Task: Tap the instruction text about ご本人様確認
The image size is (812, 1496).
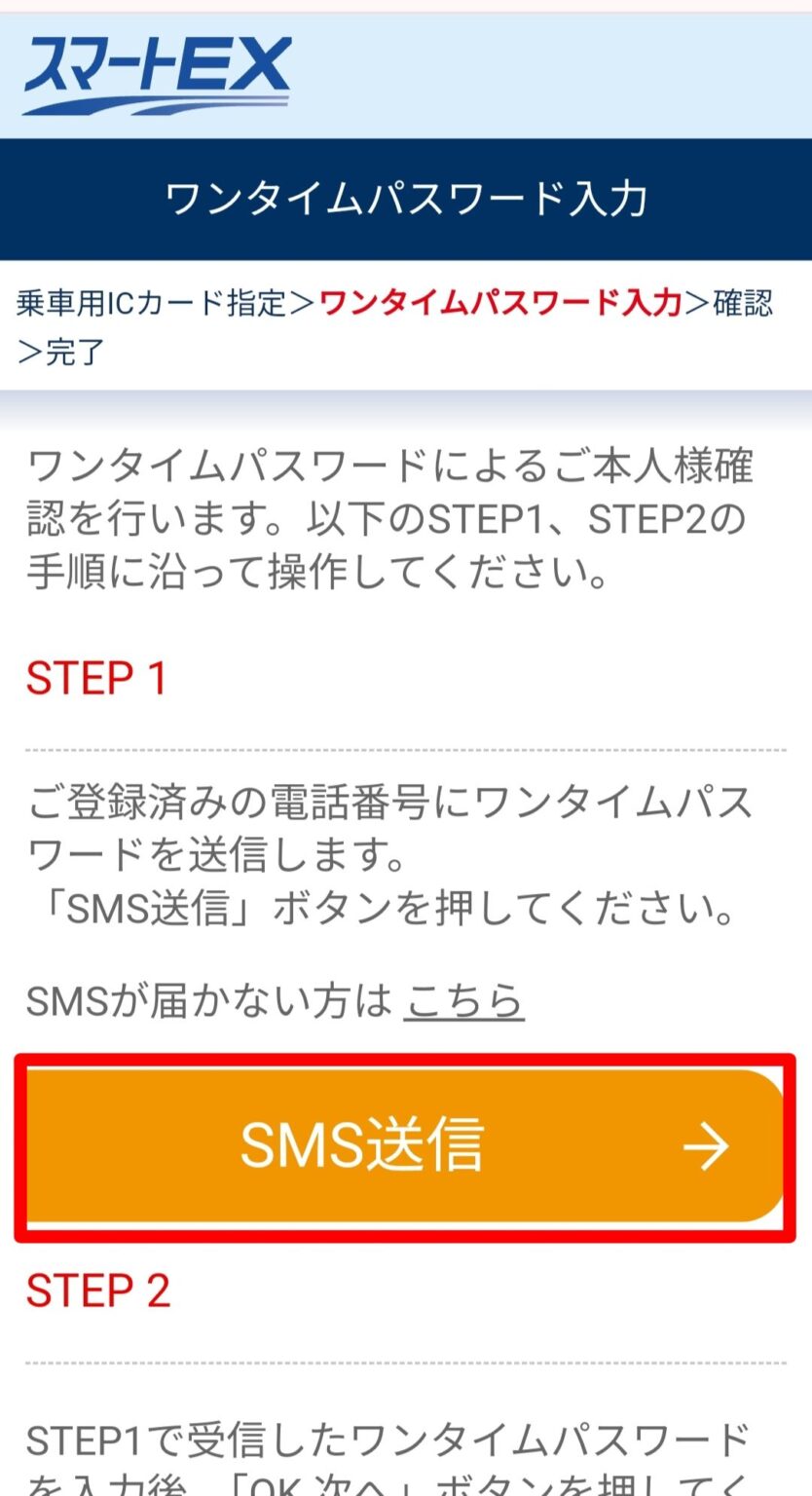Action: click(389, 518)
